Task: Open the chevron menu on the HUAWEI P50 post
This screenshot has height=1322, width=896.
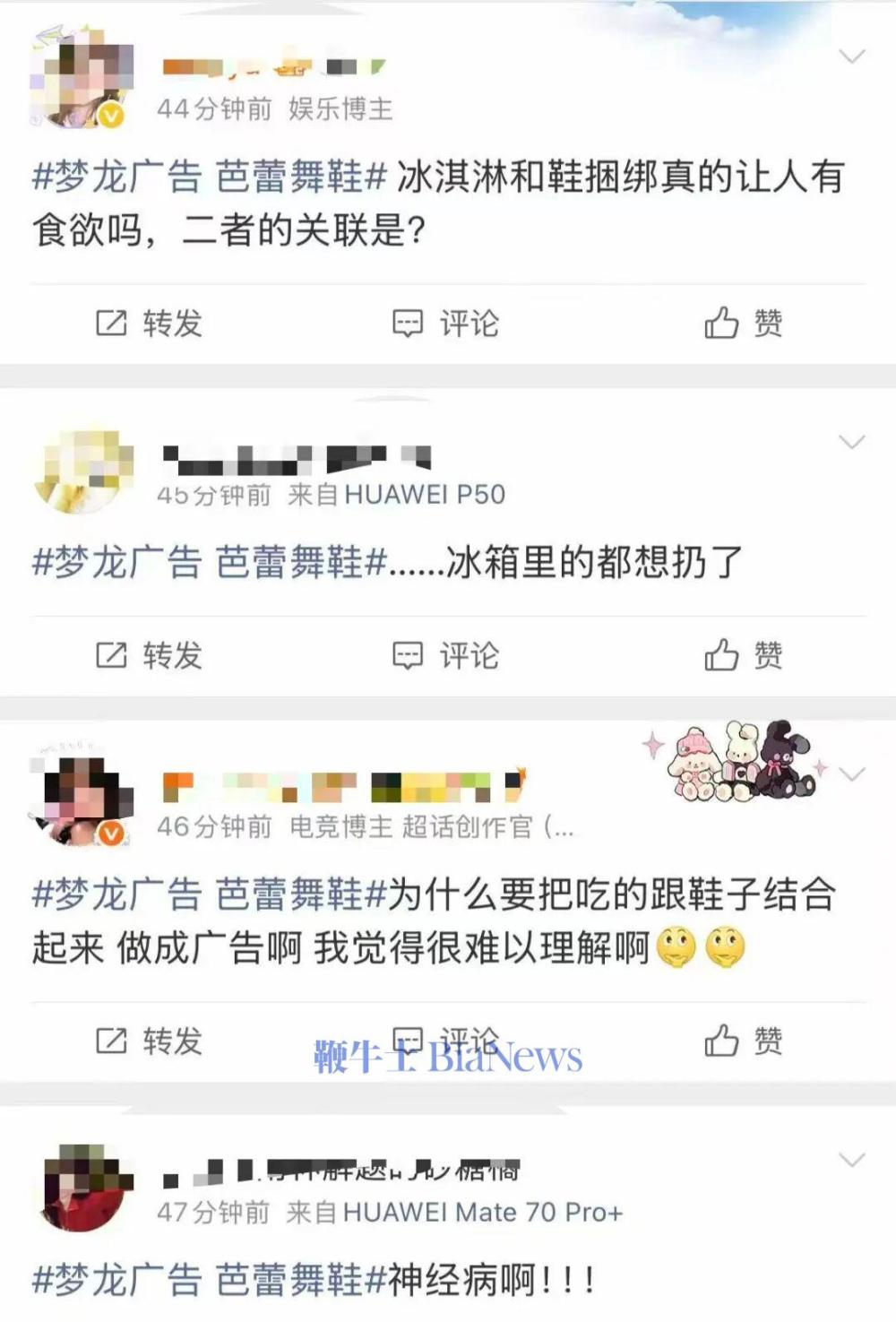Action: [x=851, y=442]
